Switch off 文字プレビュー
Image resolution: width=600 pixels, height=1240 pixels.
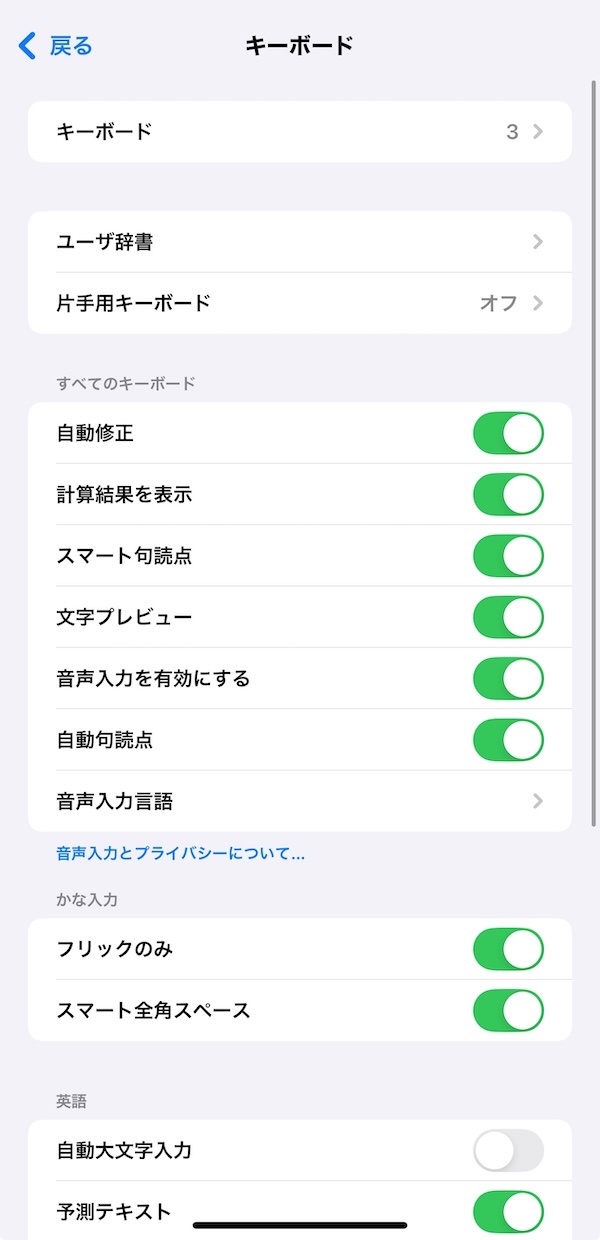tap(508, 617)
